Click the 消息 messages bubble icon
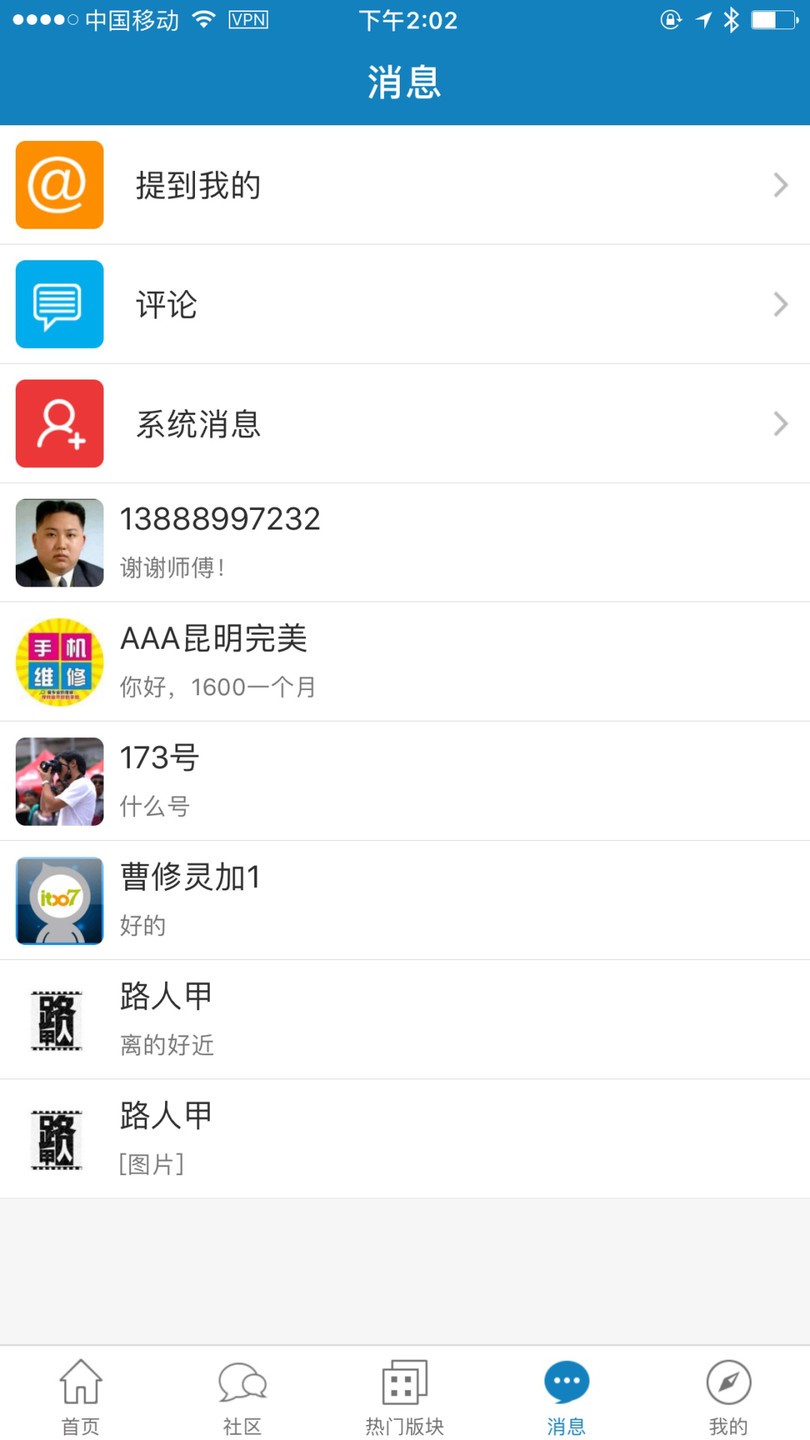Viewport: 810px width, 1440px height. coord(566,1380)
